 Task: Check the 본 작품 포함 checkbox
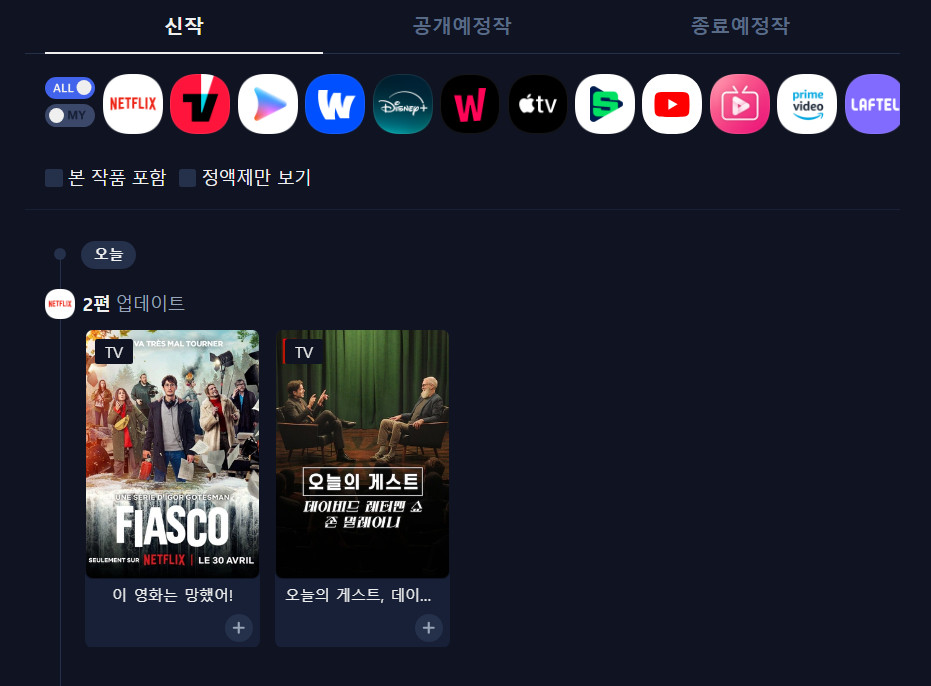pos(54,178)
